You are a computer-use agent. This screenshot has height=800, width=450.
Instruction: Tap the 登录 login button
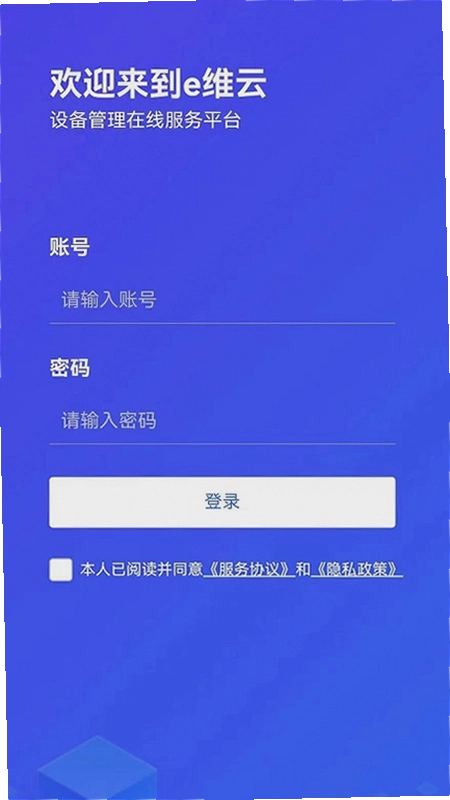[x=222, y=503]
